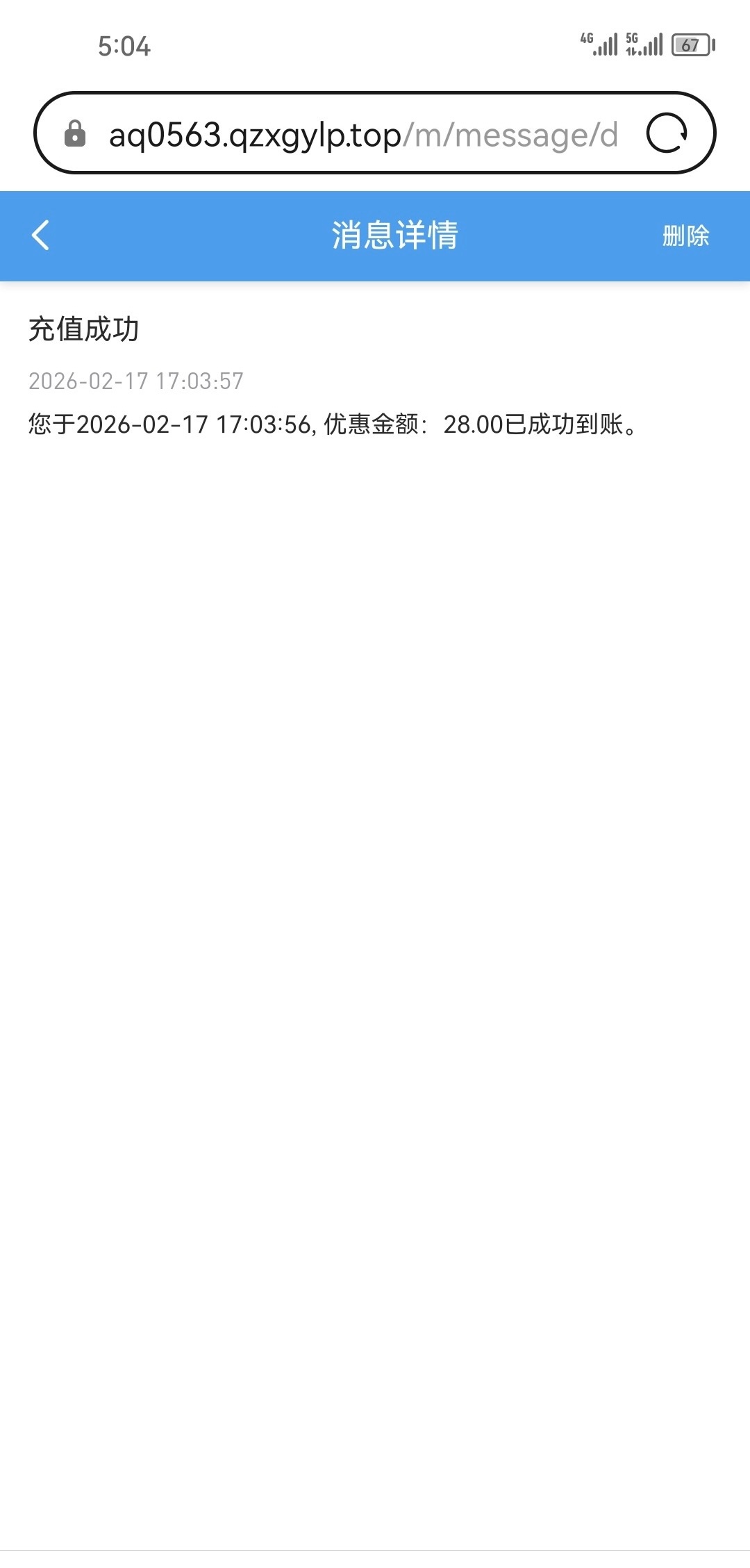Screen dimensions: 750x1568
Task: Tap the browser address bar URL
Action: tap(362, 135)
